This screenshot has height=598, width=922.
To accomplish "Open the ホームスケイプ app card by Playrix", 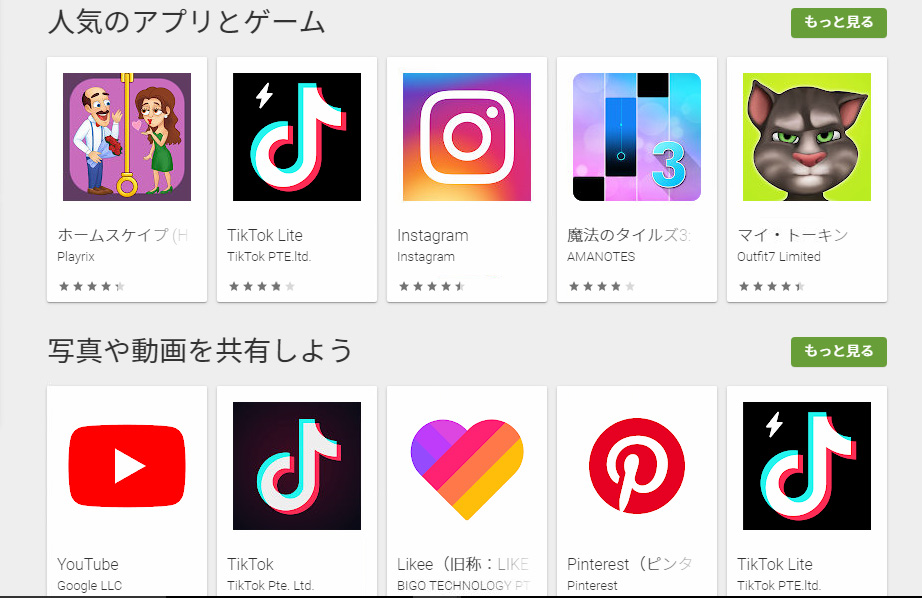I will (127, 137).
